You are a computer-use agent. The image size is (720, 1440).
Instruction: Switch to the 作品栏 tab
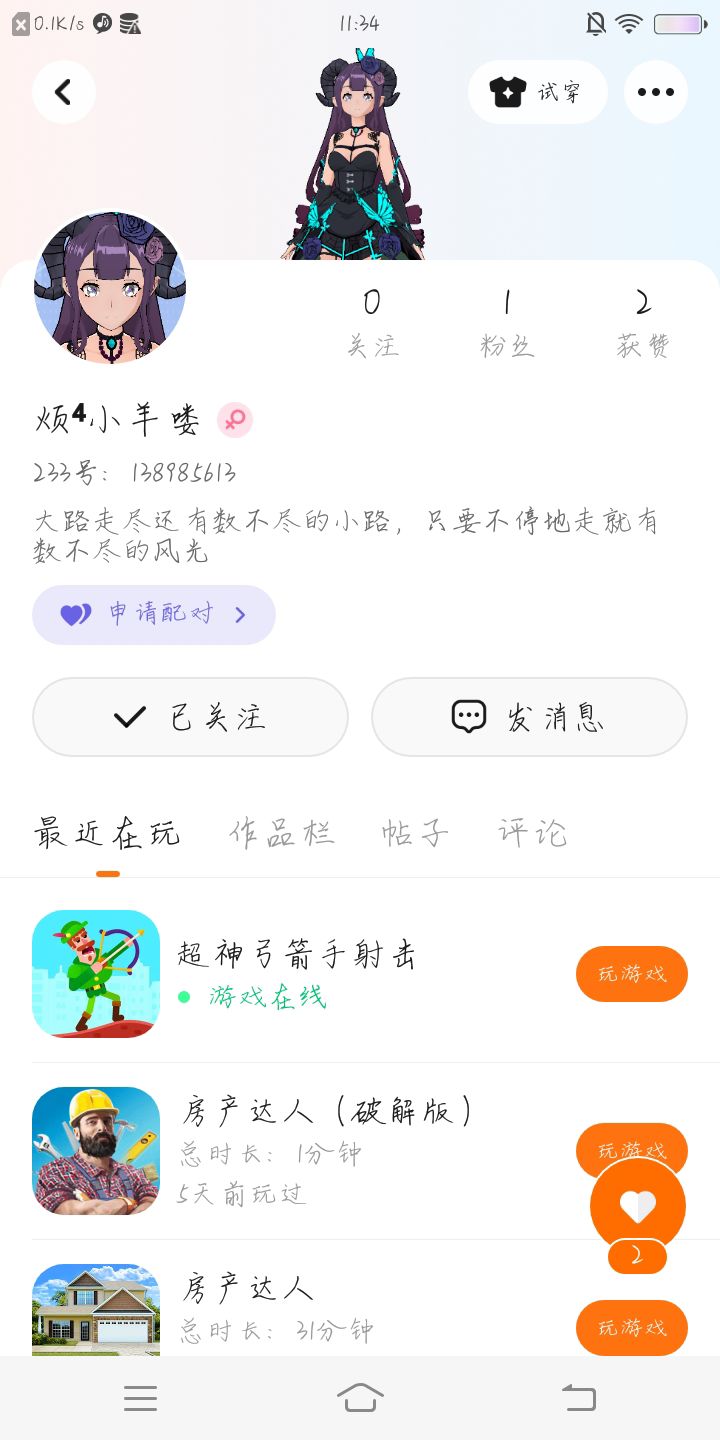tap(281, 833)
